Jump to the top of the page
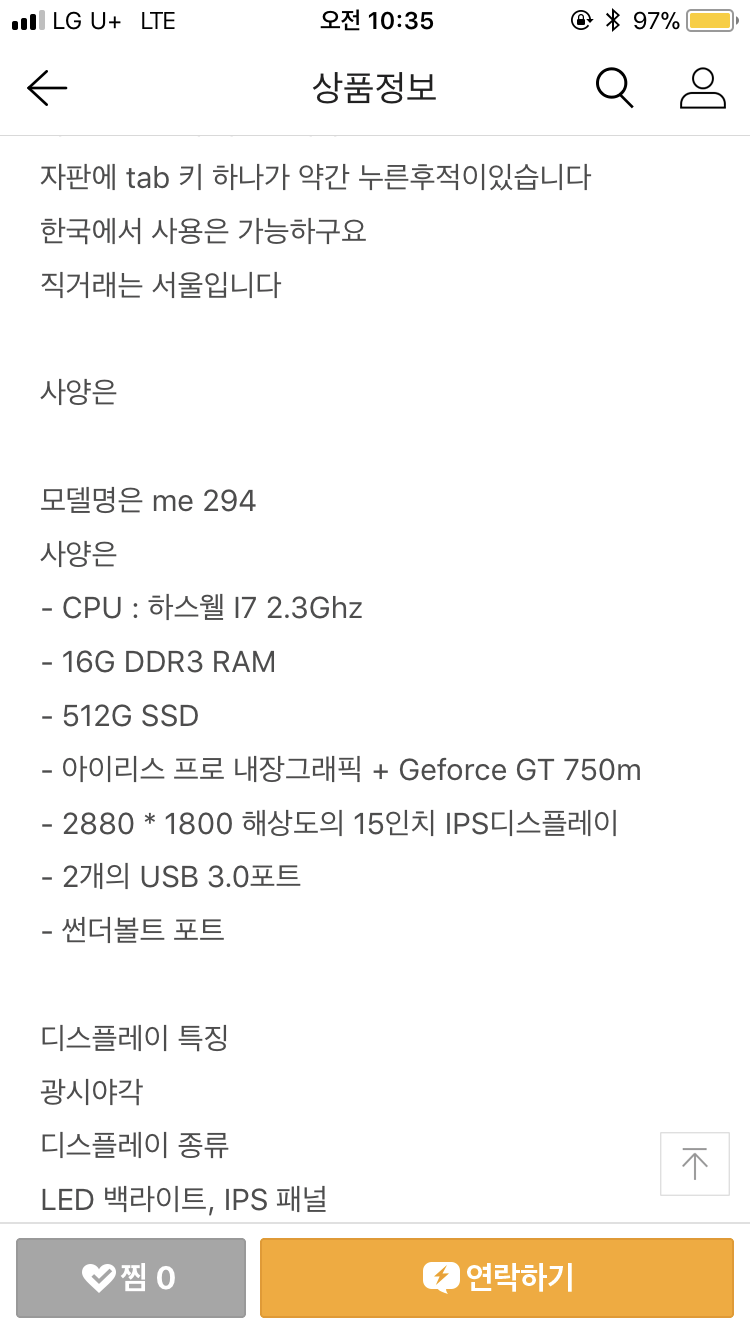750x1334 pixels. pyautogui.click(x=694, y=1163)
